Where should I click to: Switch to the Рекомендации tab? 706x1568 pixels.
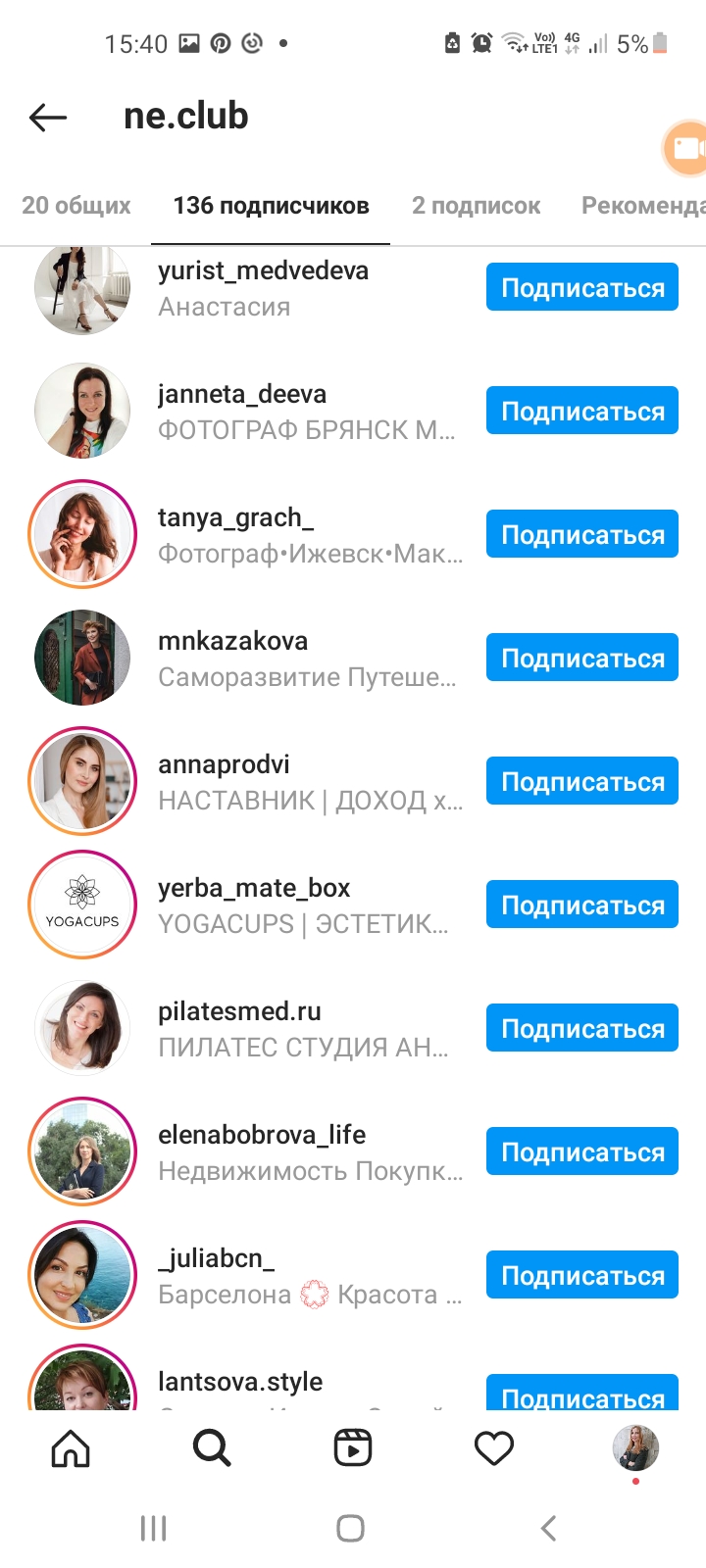(643, 206)
